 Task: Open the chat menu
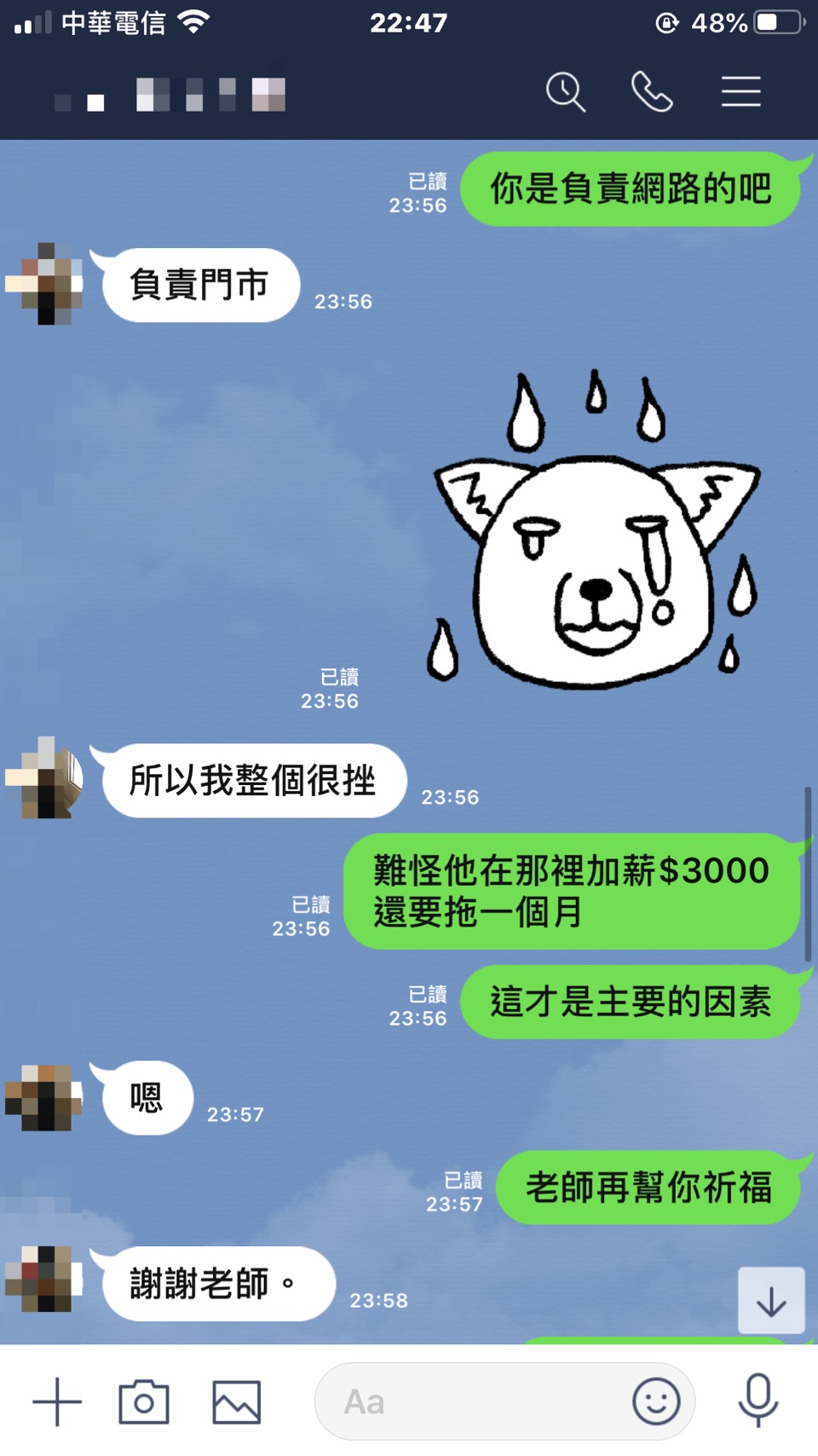740,92
